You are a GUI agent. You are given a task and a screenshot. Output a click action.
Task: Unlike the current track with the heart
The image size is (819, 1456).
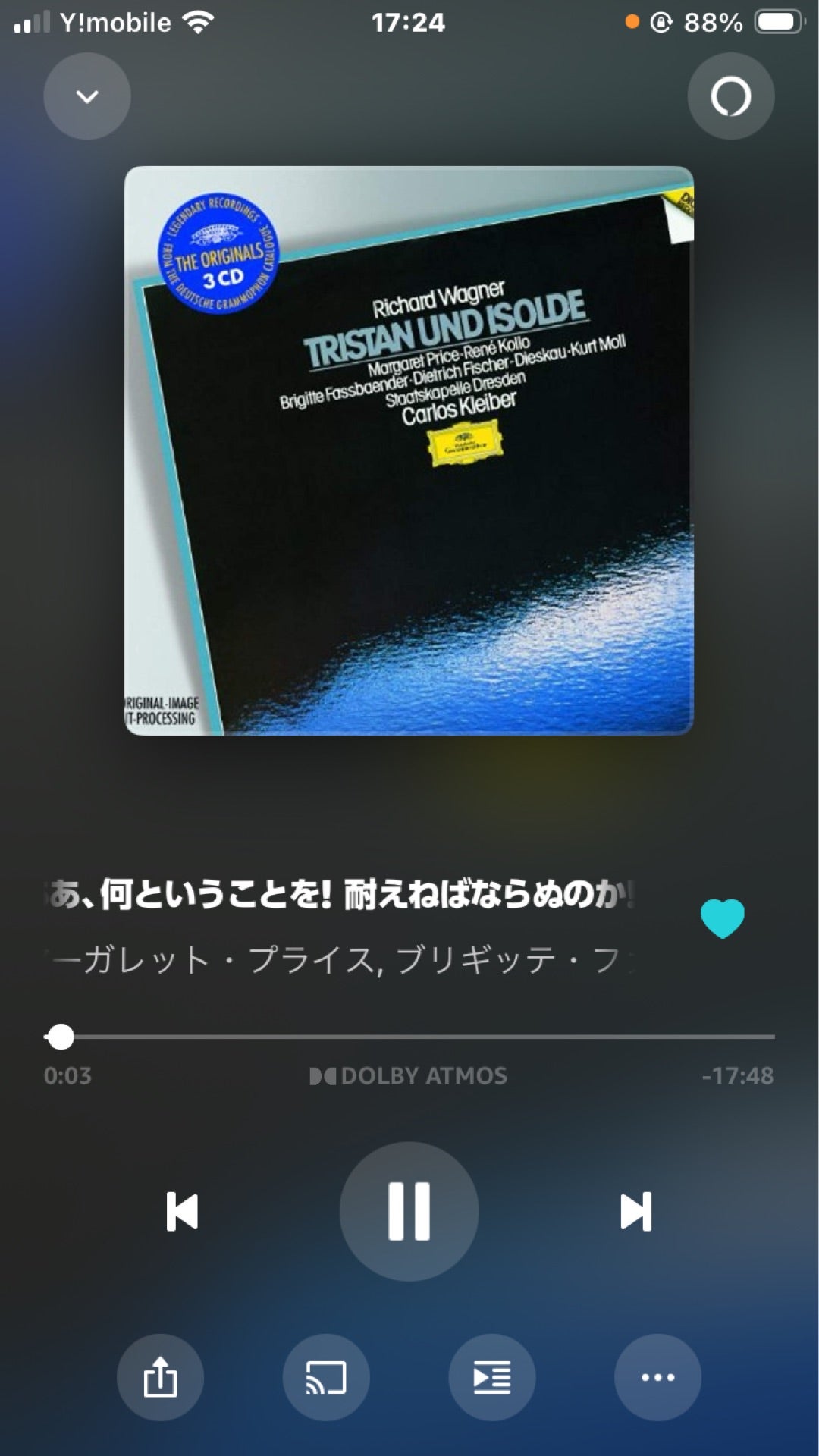tap(722, 918)
